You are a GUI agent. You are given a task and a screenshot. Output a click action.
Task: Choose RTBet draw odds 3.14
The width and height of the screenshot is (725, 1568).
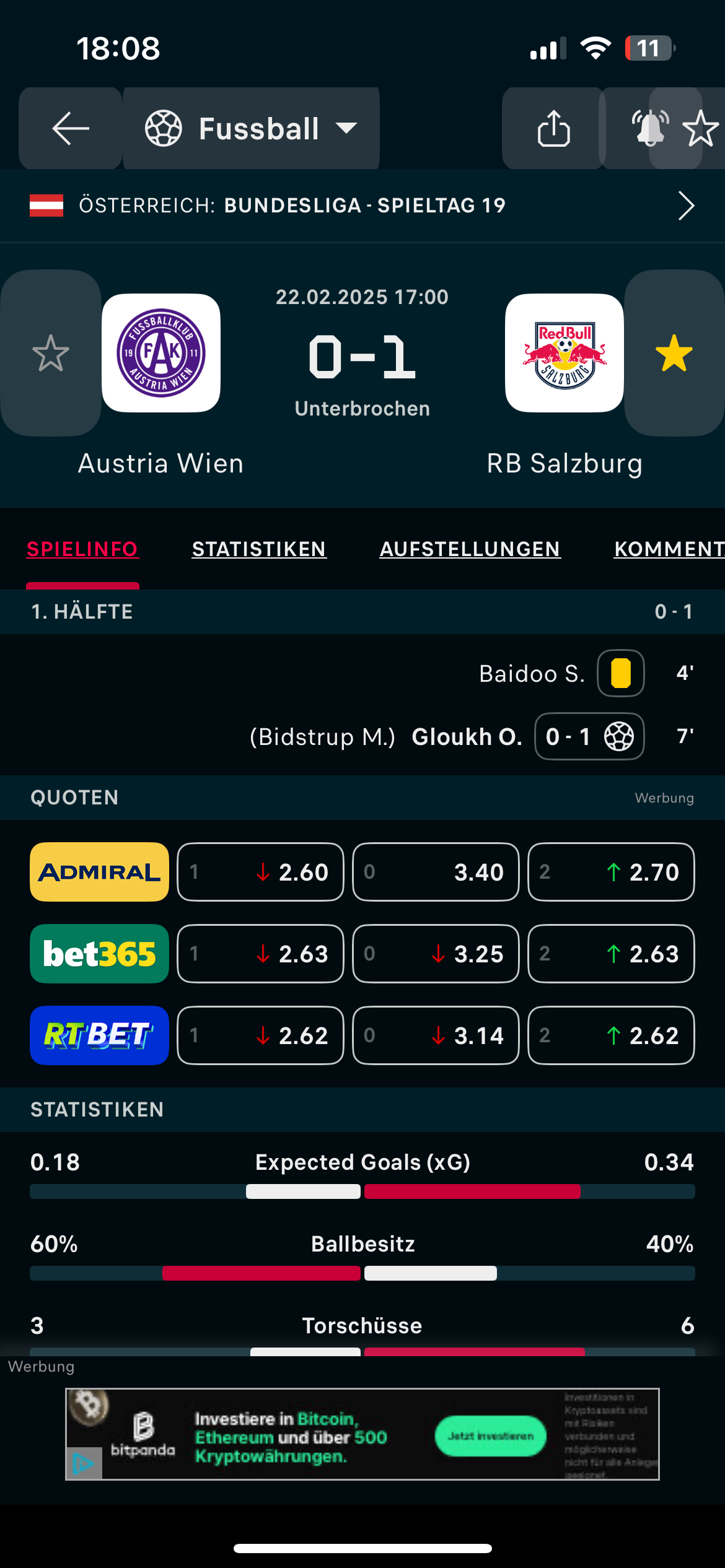[x=436, y=1035]
